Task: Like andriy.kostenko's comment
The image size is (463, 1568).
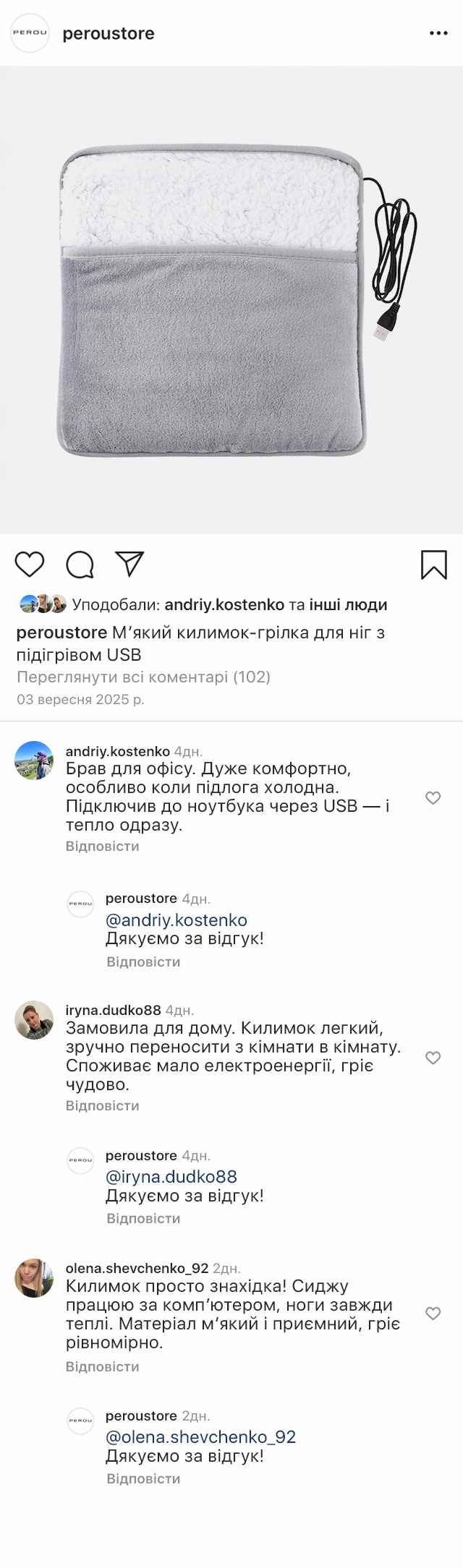Action: [x=433, y=798]
